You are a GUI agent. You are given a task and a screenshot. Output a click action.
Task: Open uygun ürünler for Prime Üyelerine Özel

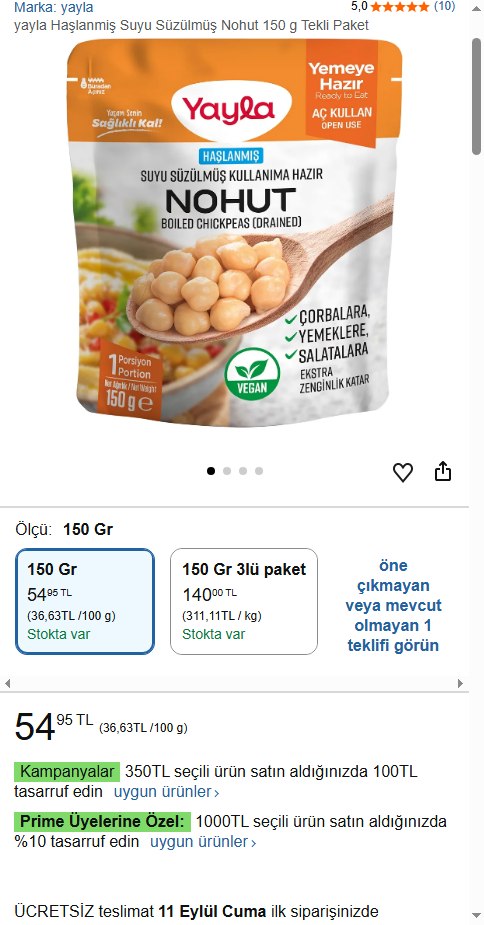[203, 842]
